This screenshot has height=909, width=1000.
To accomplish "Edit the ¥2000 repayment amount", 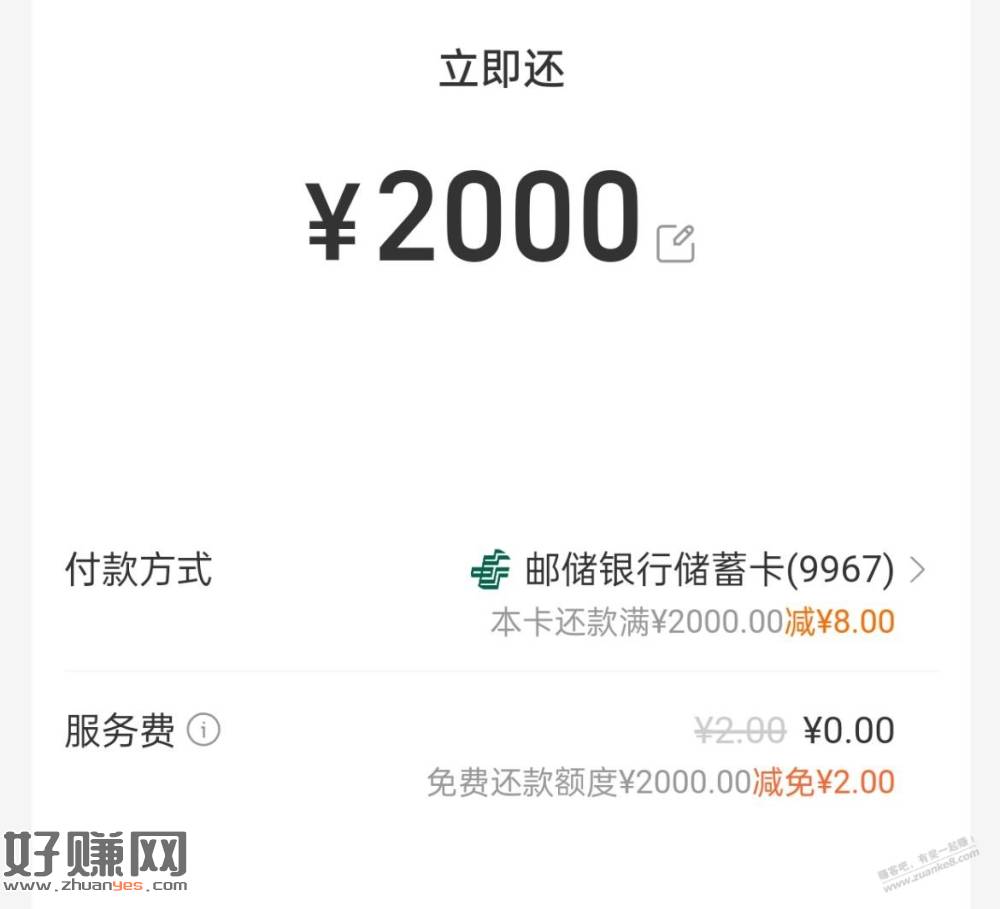I will coord(675,243).
